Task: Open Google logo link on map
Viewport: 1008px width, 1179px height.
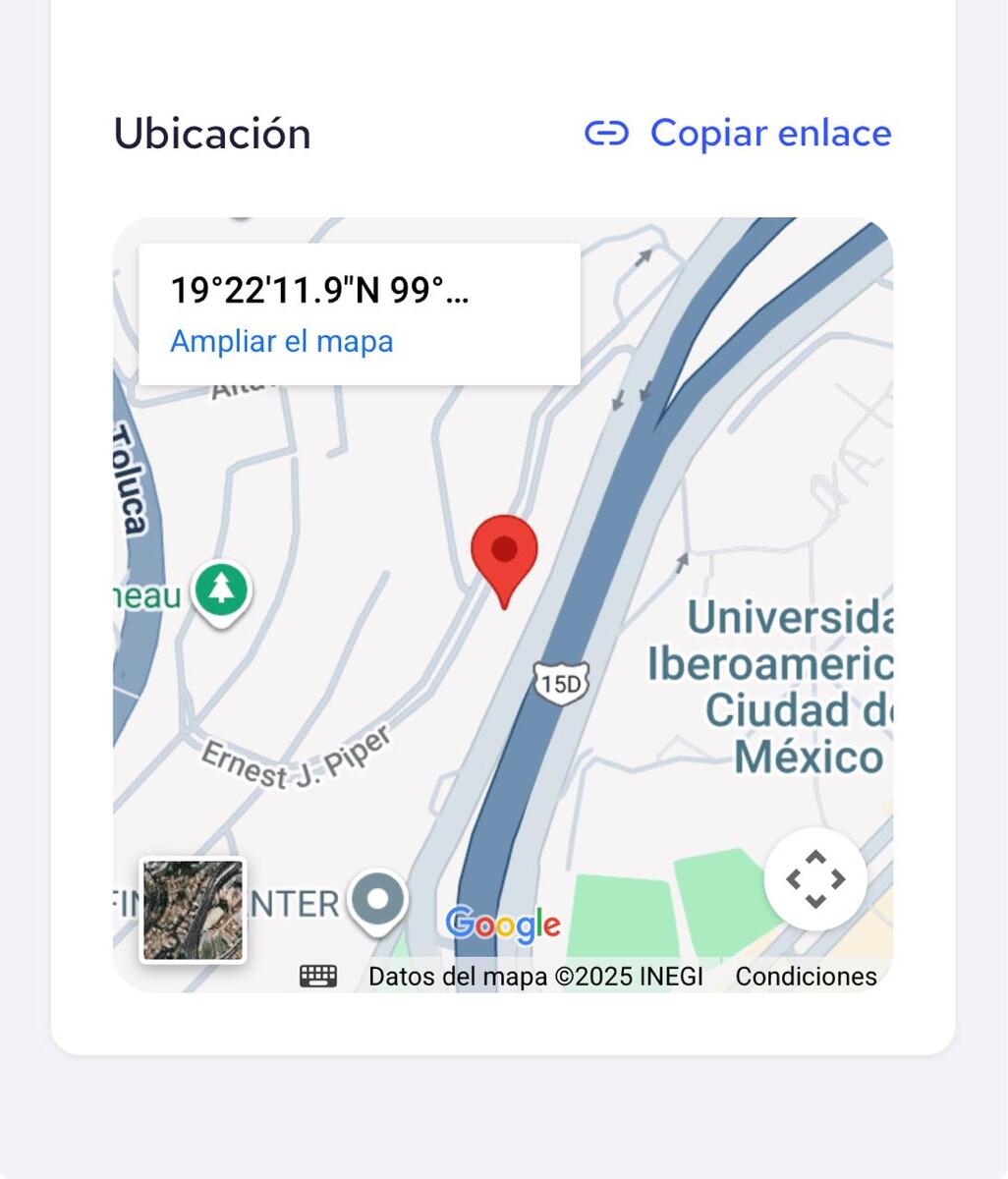Action: (x=503, y=924)
